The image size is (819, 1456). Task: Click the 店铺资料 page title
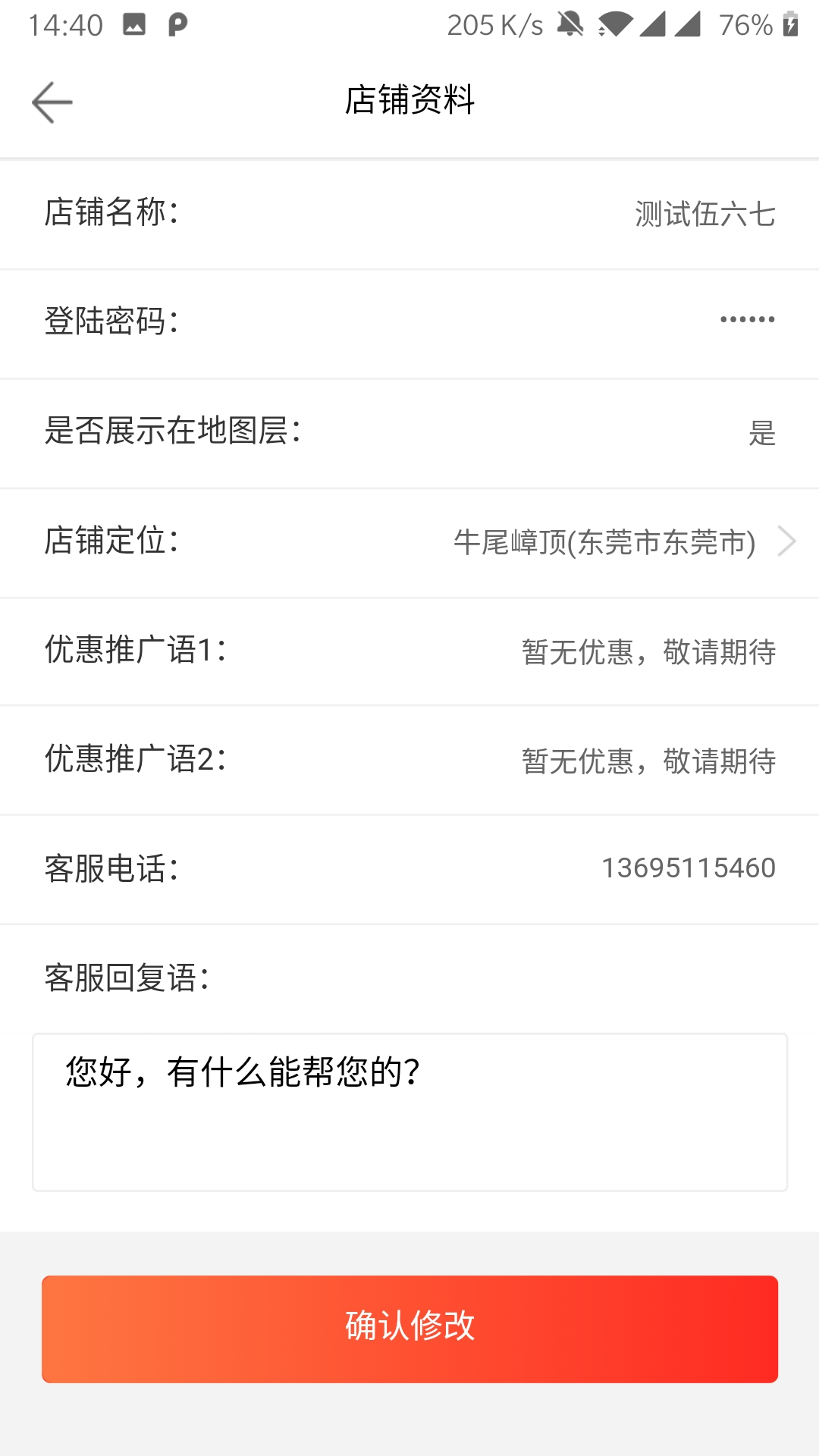pos(409,101)
